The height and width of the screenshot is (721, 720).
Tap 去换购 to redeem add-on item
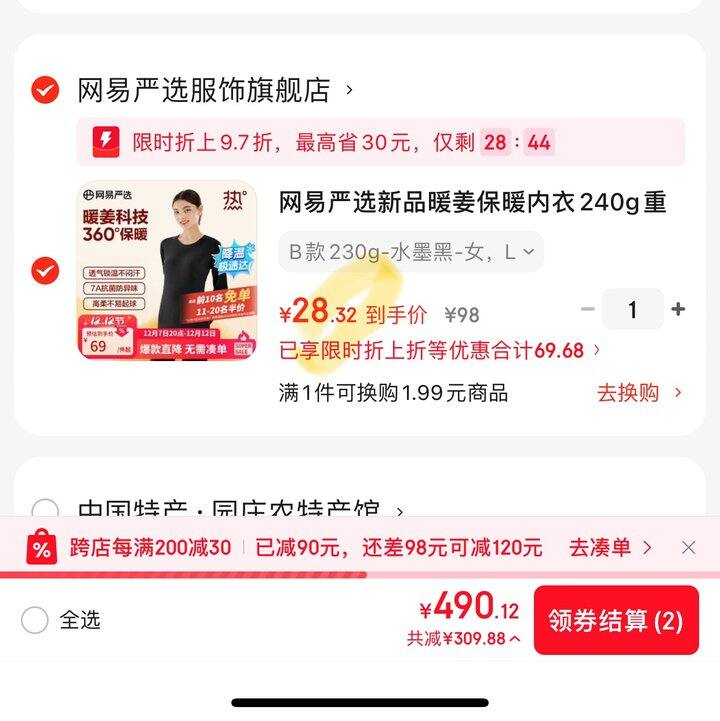(x=639, y=393)
